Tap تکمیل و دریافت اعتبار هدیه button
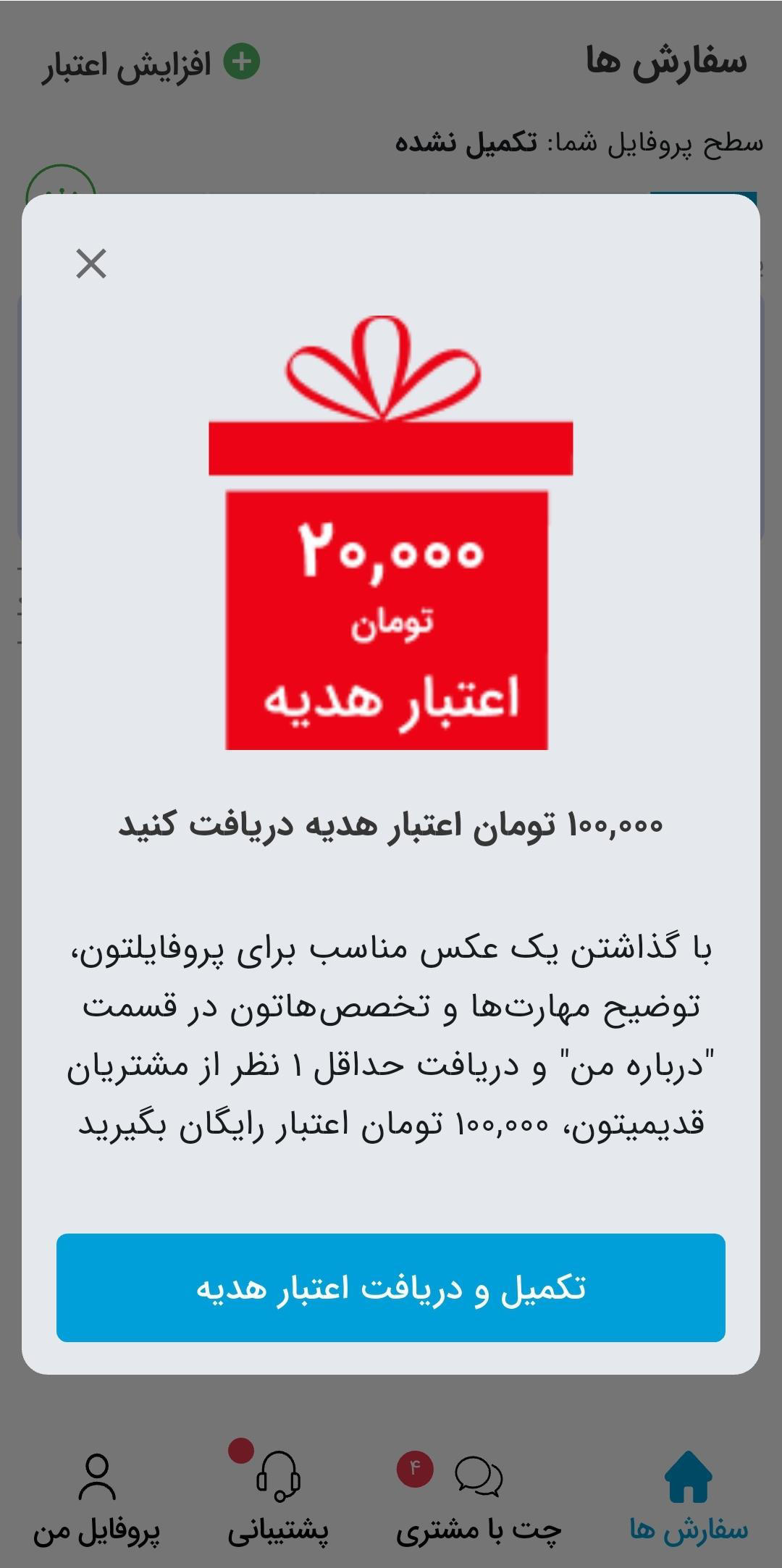 [x=391, y=1288]
